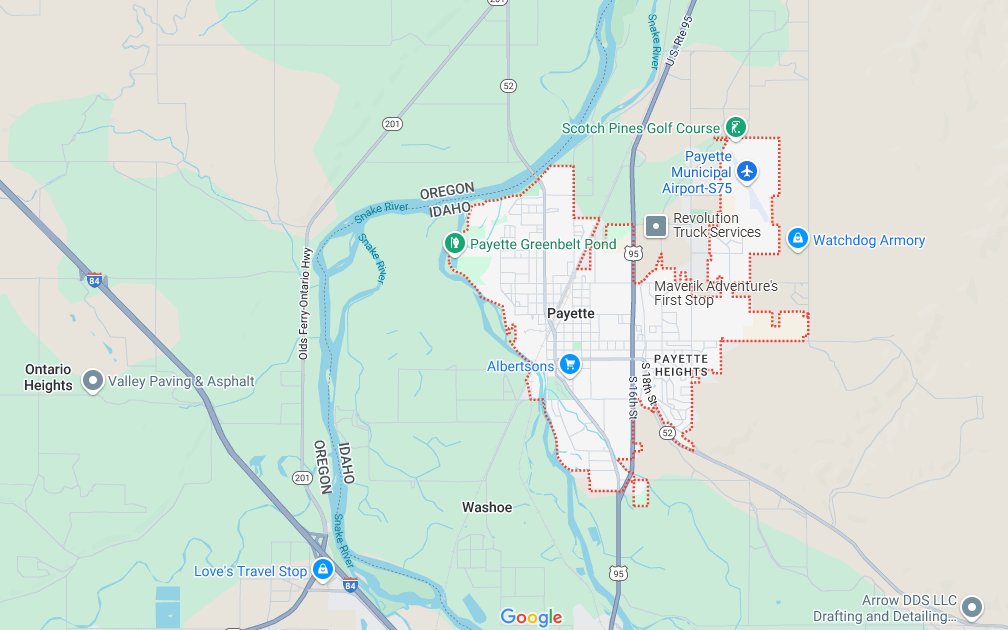Open the Arrow DDS LLC Drafting pin
This screenshot has height=630, width=1008.
[x=972, y=606]
